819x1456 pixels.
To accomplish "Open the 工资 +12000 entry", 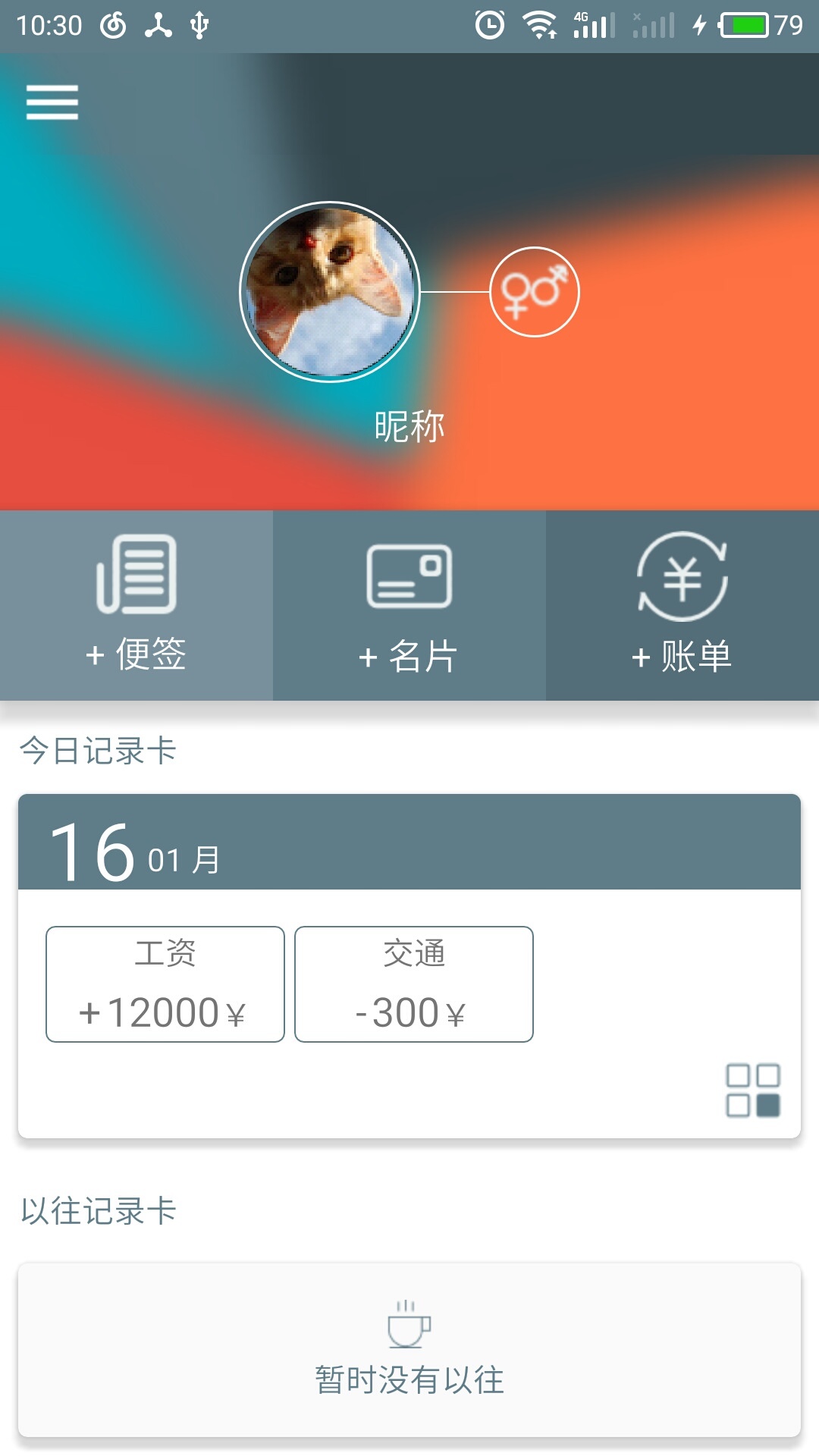I will (165, 984).
